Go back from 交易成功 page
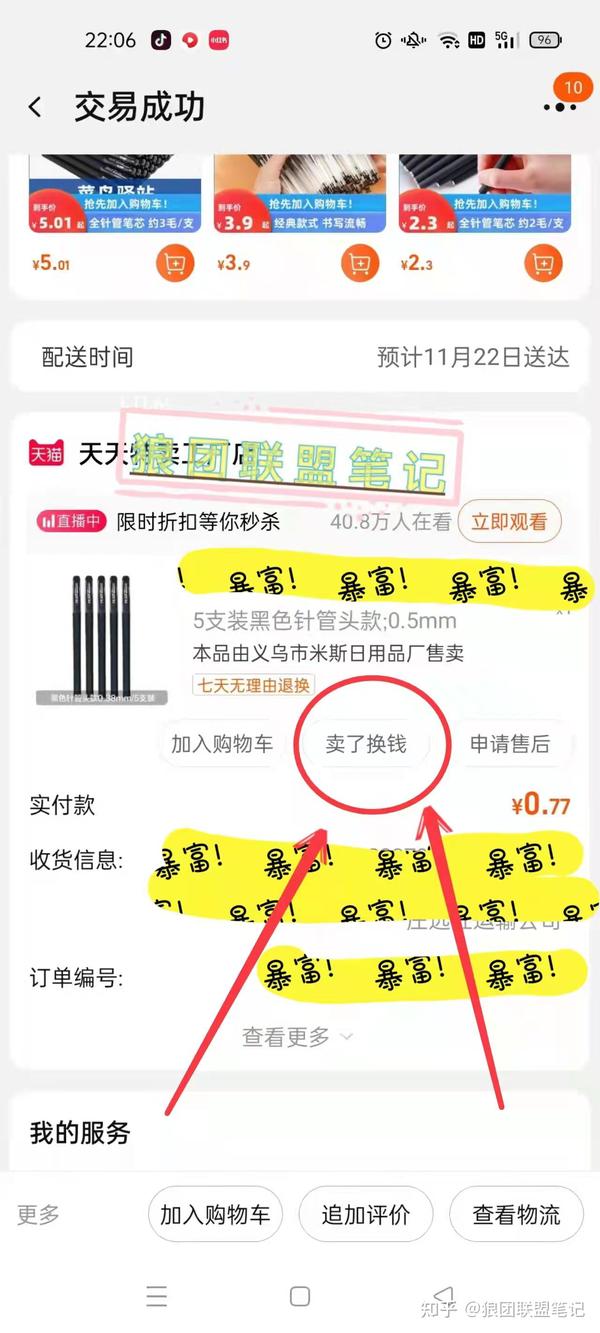The image size is (600, 1333). (x=36, y=107)
